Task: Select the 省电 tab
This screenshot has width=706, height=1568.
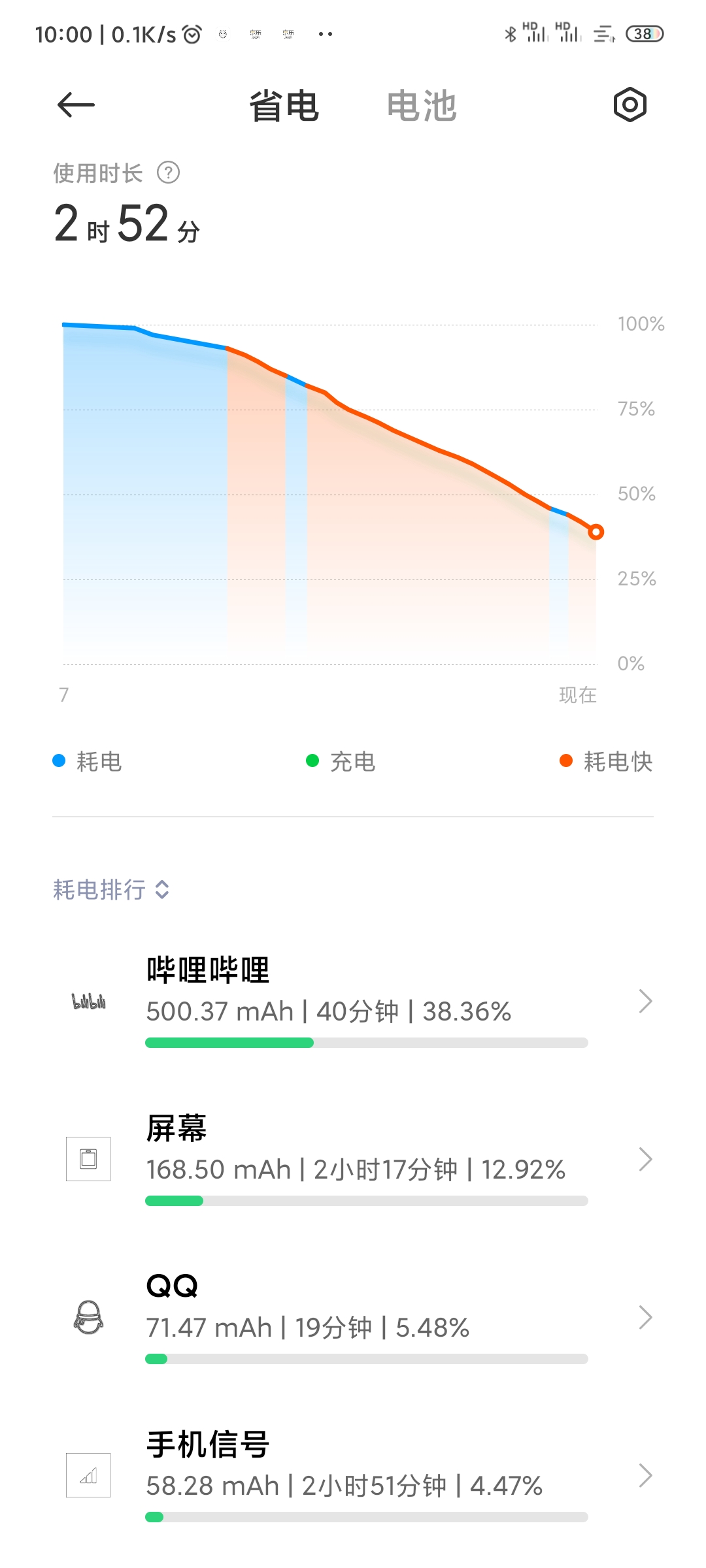Action: click(284, 106)
